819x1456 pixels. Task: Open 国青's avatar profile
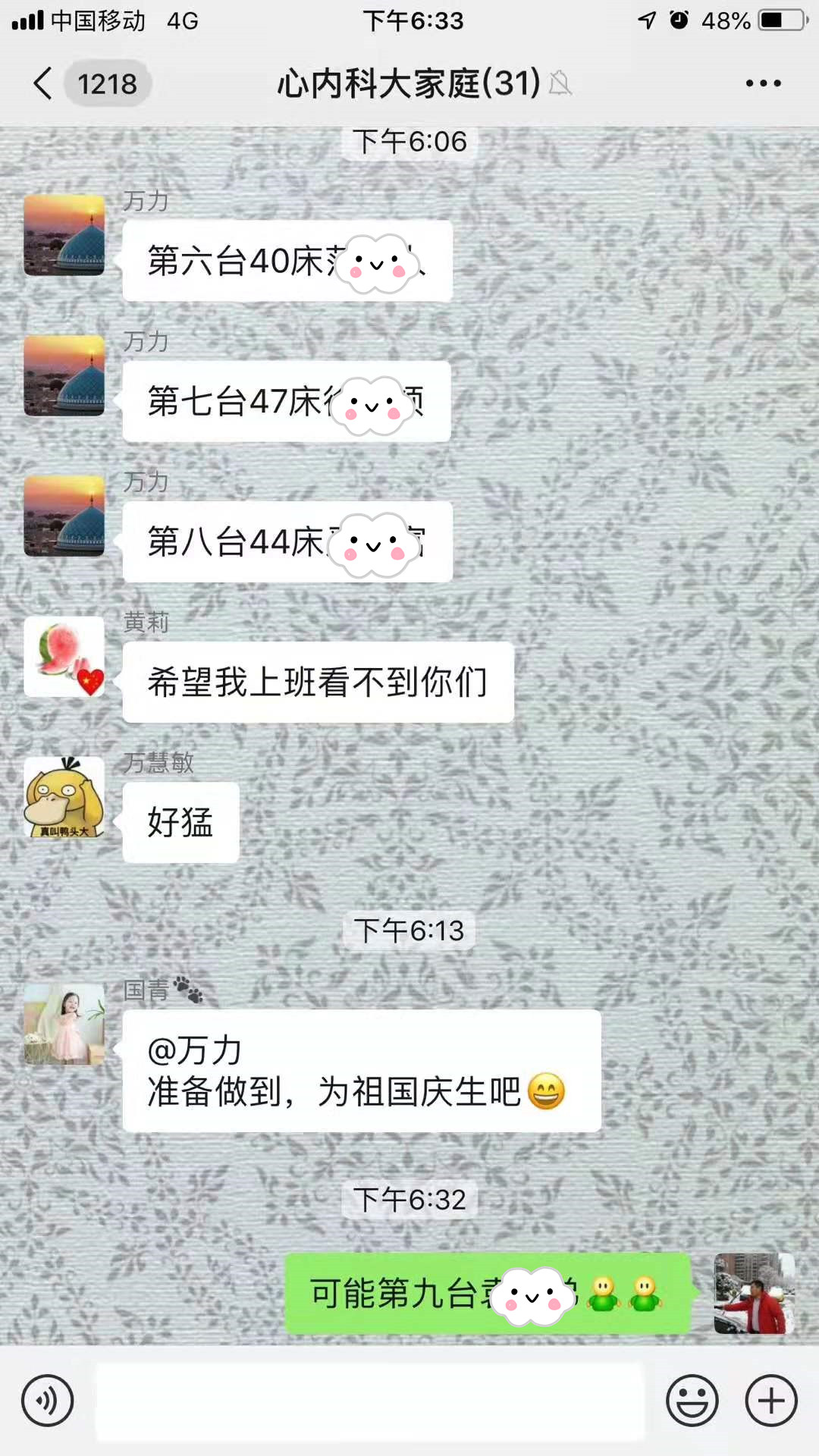(64, 1025)
